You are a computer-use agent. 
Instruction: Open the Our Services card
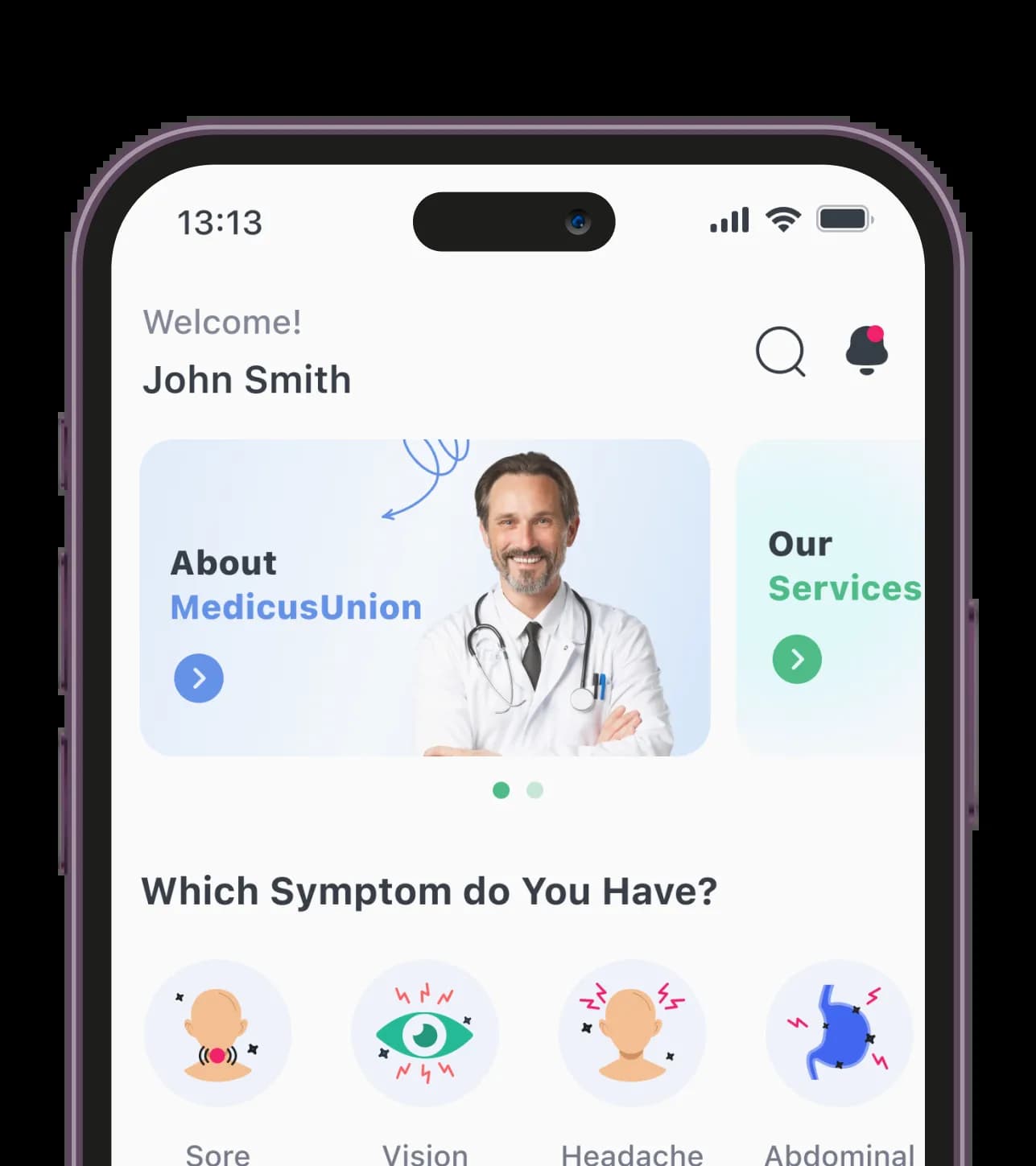831,597
